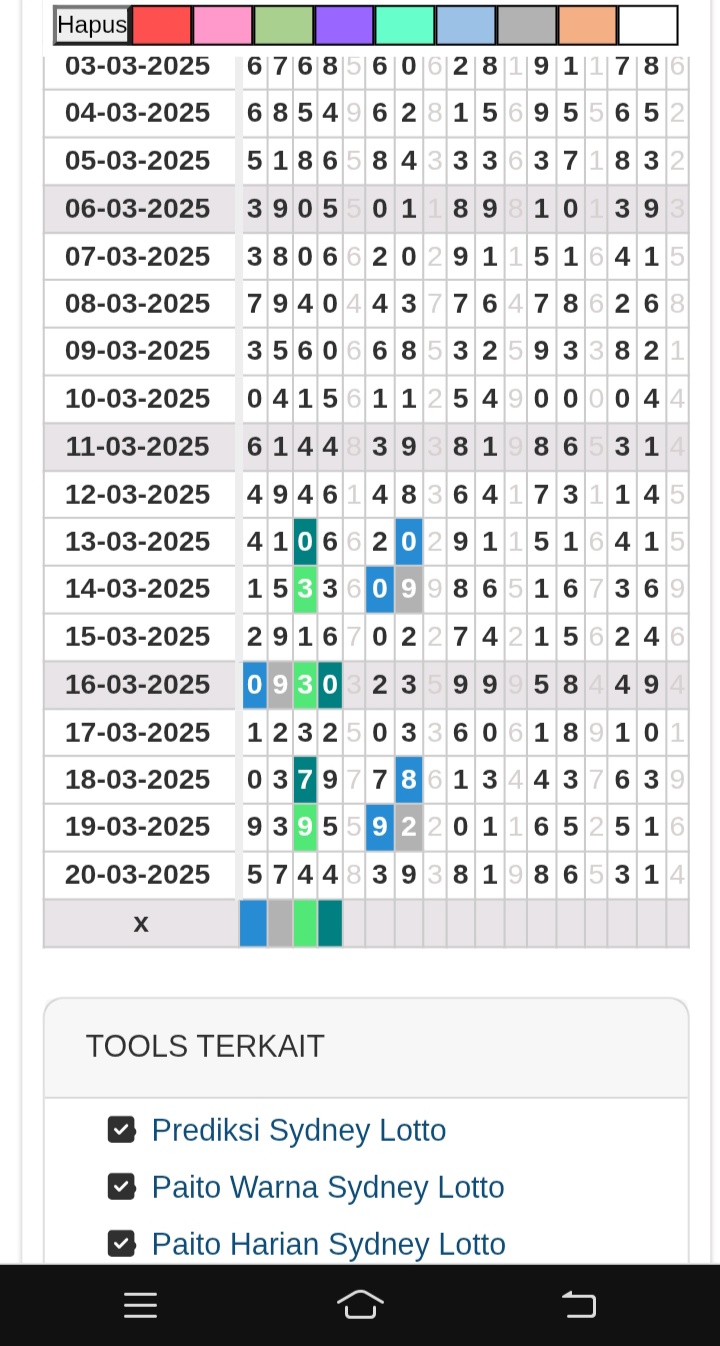Tap the system back button

tap(579, 1305)
